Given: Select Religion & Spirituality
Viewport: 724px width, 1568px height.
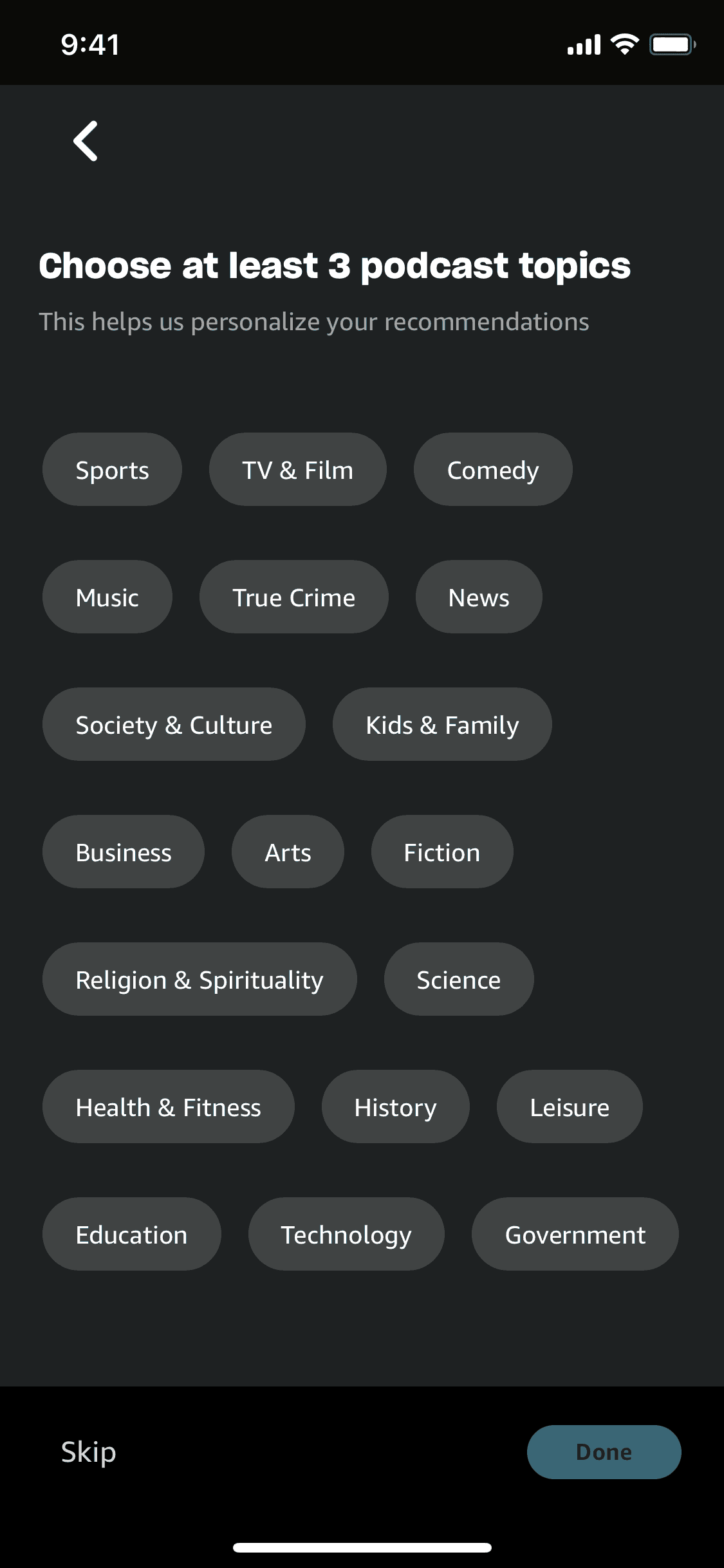Looking at the screenshot, I should [200, 978].
